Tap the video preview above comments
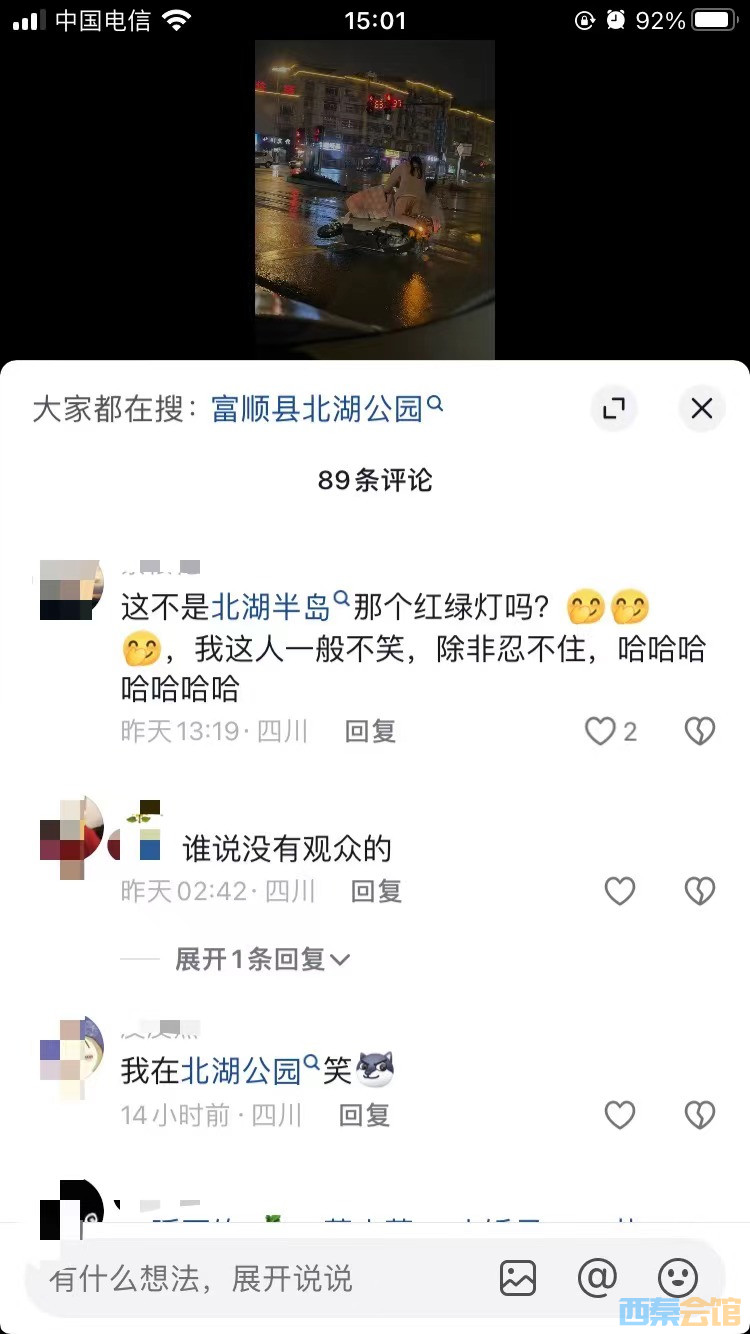 pyautogui.click(x=375, y=199)
